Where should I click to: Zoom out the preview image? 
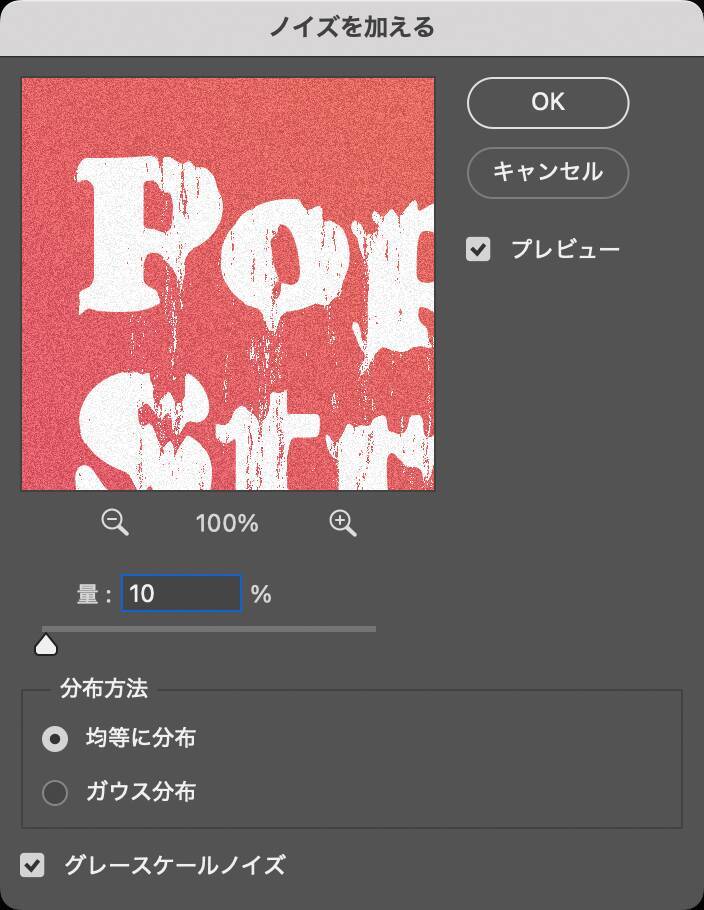pos(116,523)
